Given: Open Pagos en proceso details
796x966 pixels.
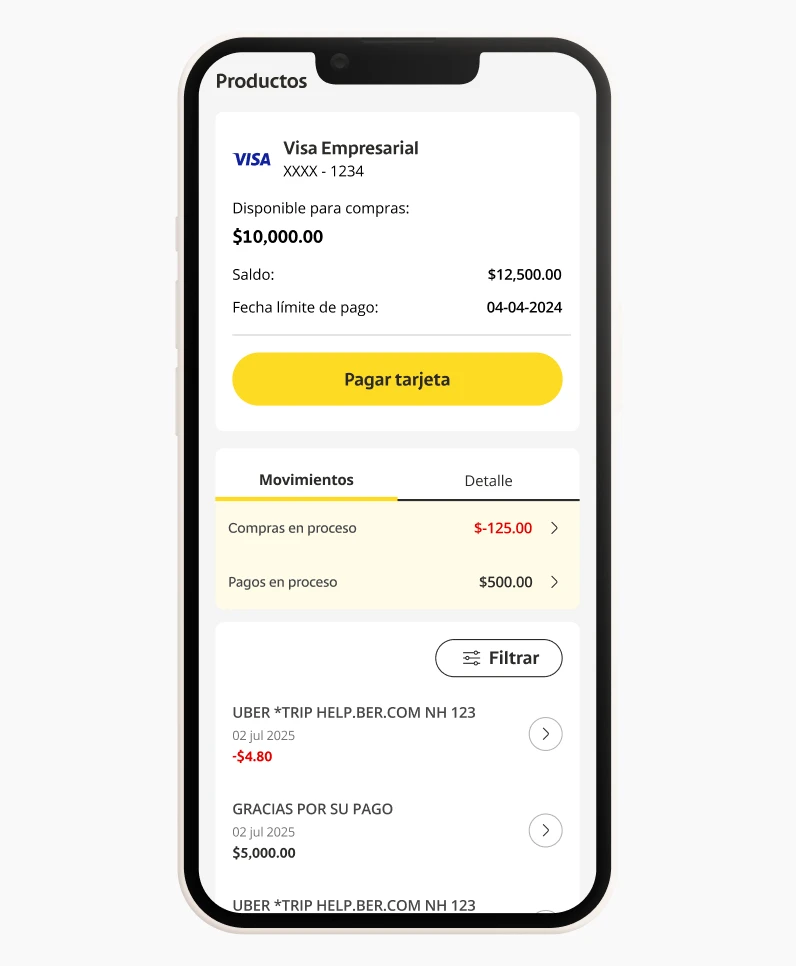Looking at the screenshot, I should [554, 582].
